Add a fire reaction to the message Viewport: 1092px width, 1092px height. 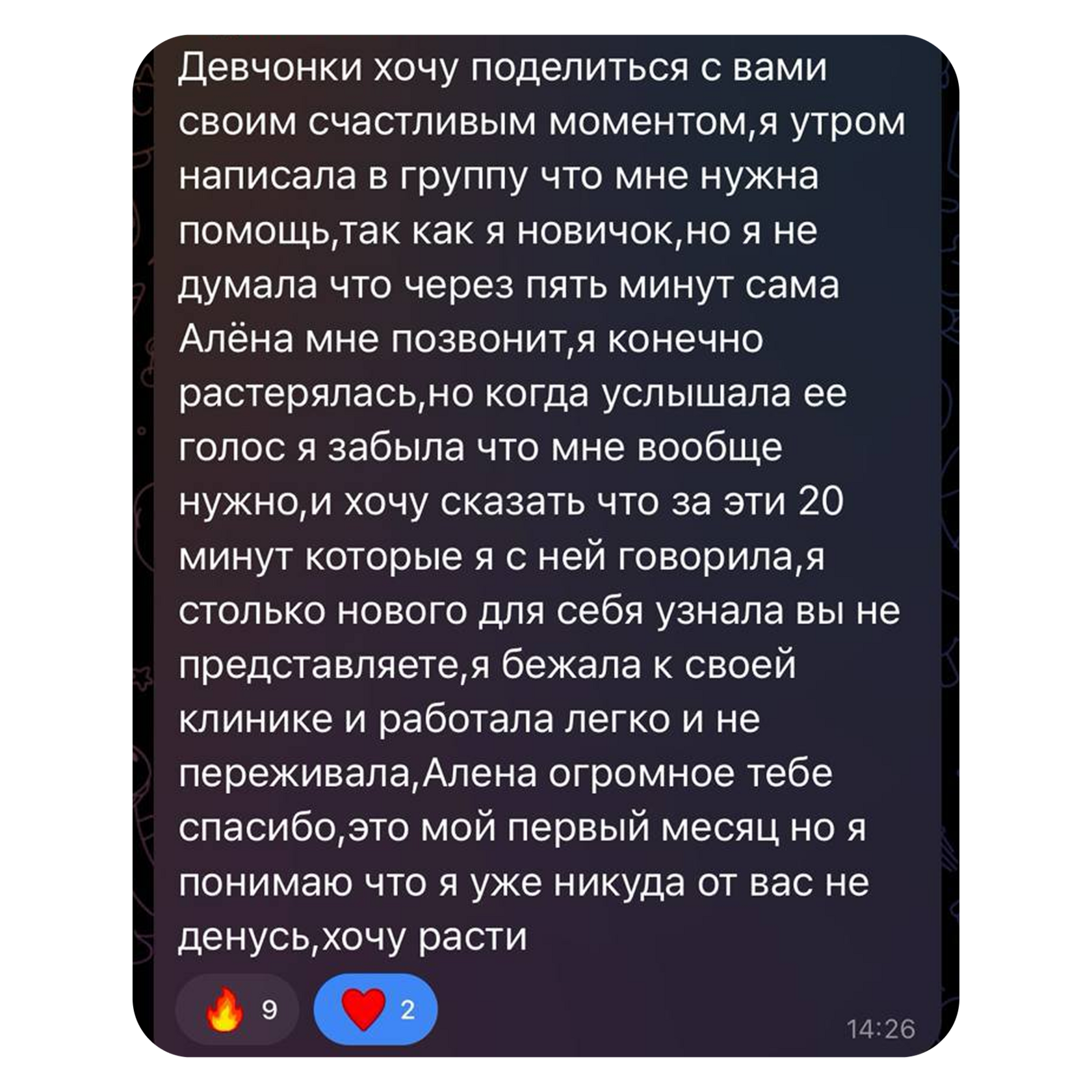(x=237, y=1009)
